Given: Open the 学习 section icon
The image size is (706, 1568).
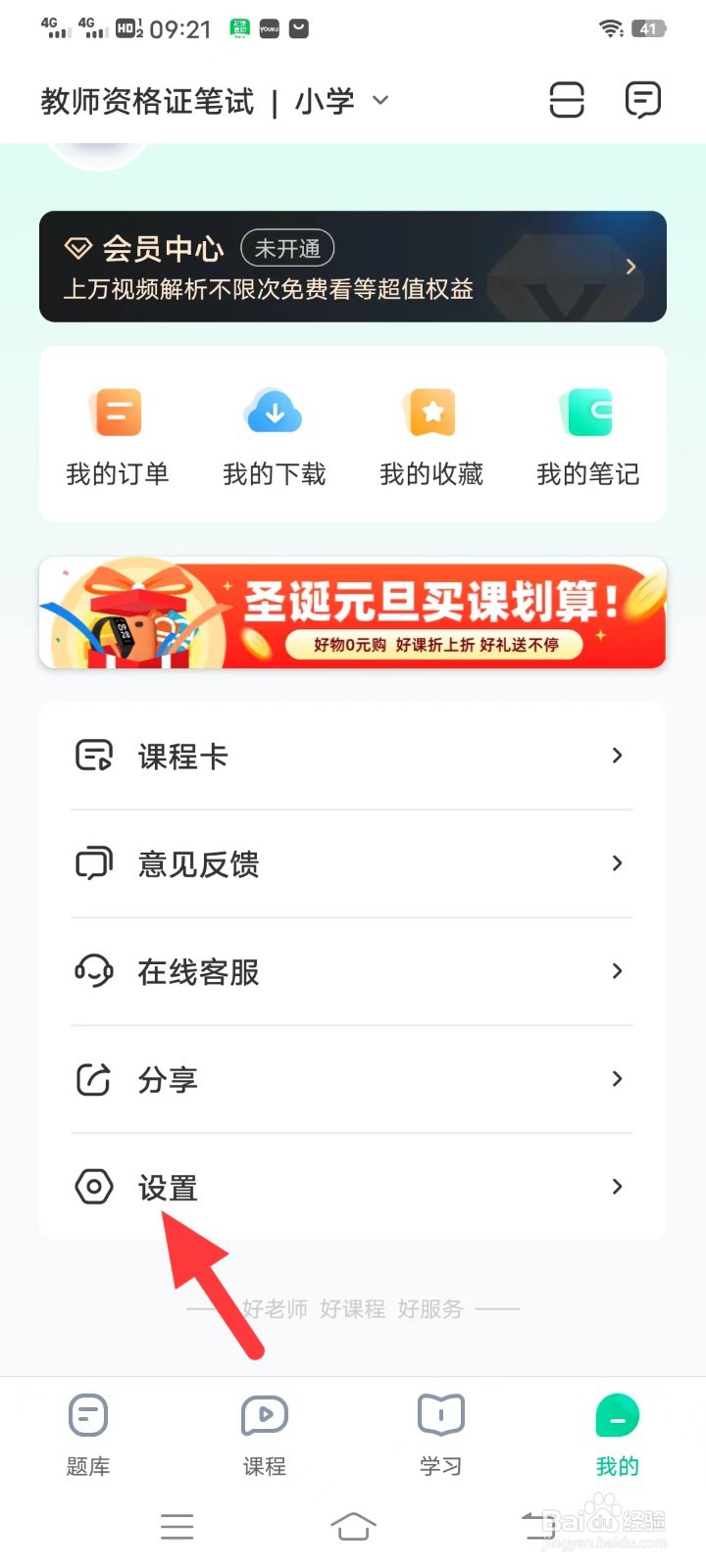Looking at the screenshot, I should click(x=440, y=1414).
